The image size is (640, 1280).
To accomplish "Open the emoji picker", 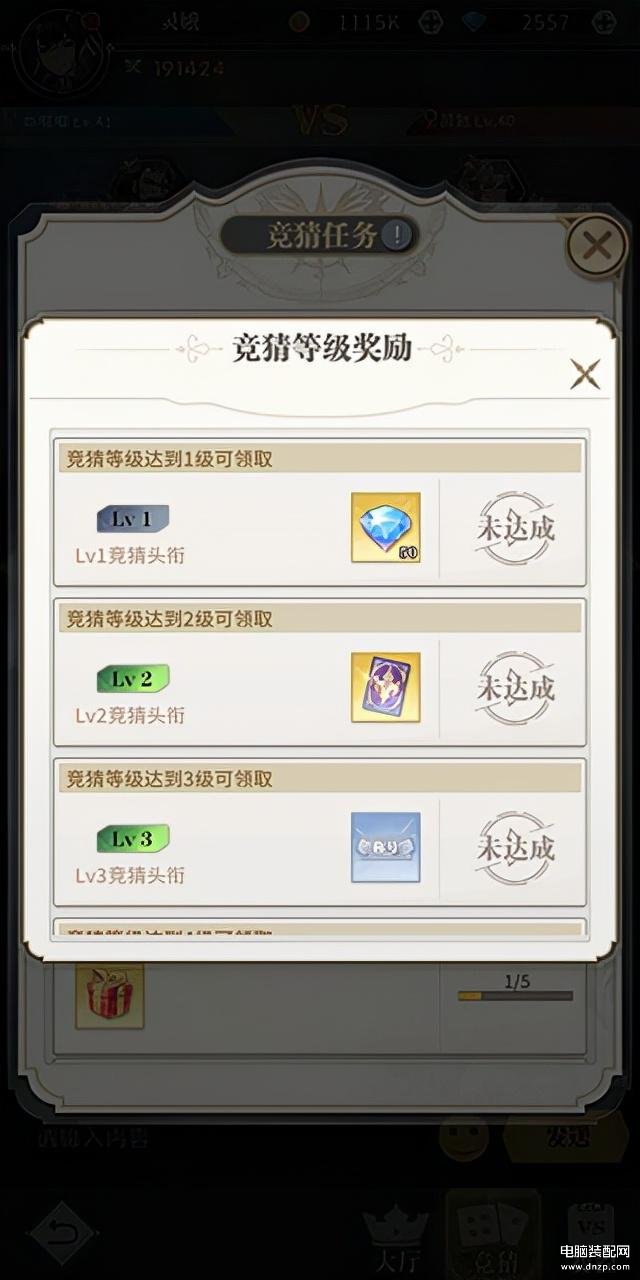I will [x=464, y=1138].
